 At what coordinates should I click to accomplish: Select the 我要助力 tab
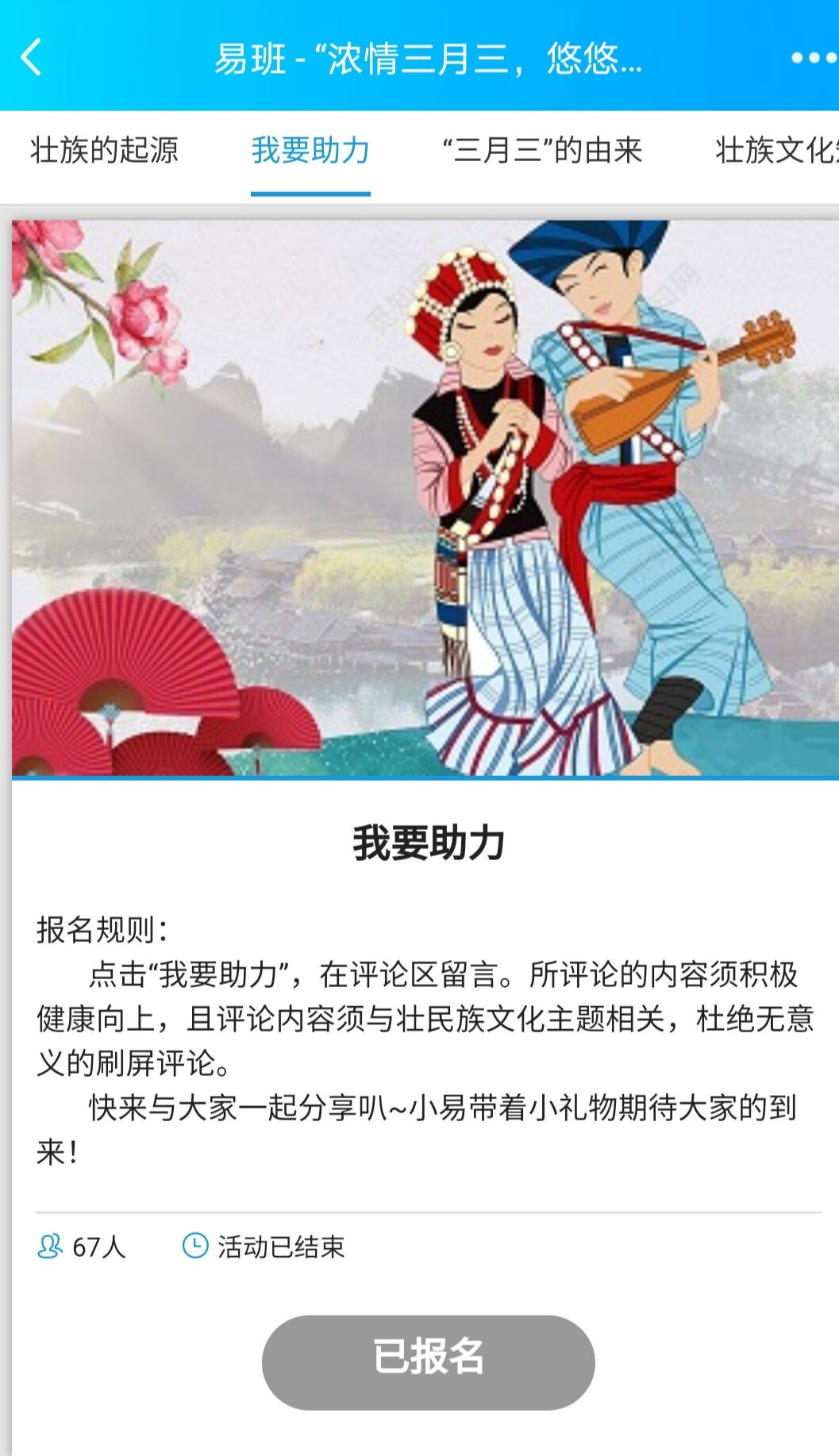[x=310, y=150]
